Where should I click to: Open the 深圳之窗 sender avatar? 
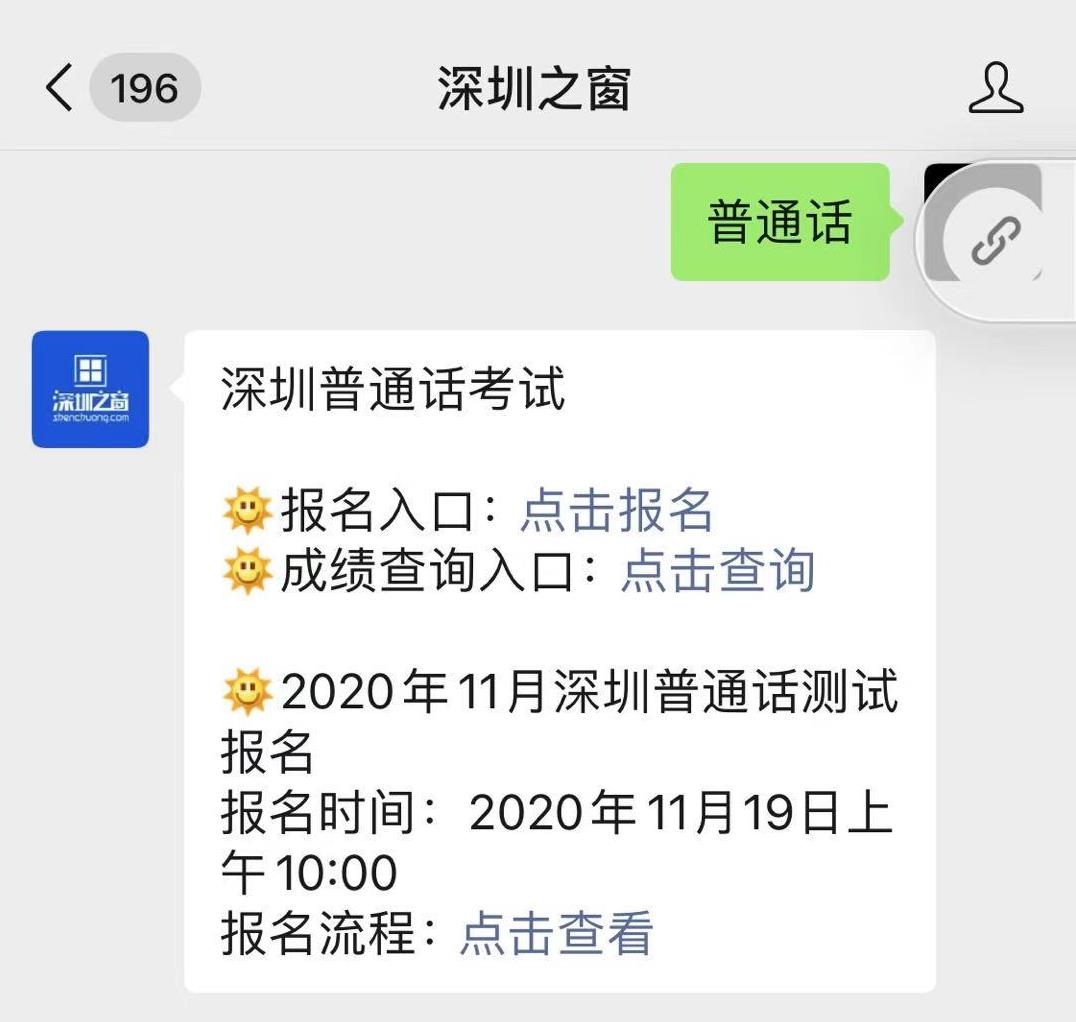[x=90, y=389]
